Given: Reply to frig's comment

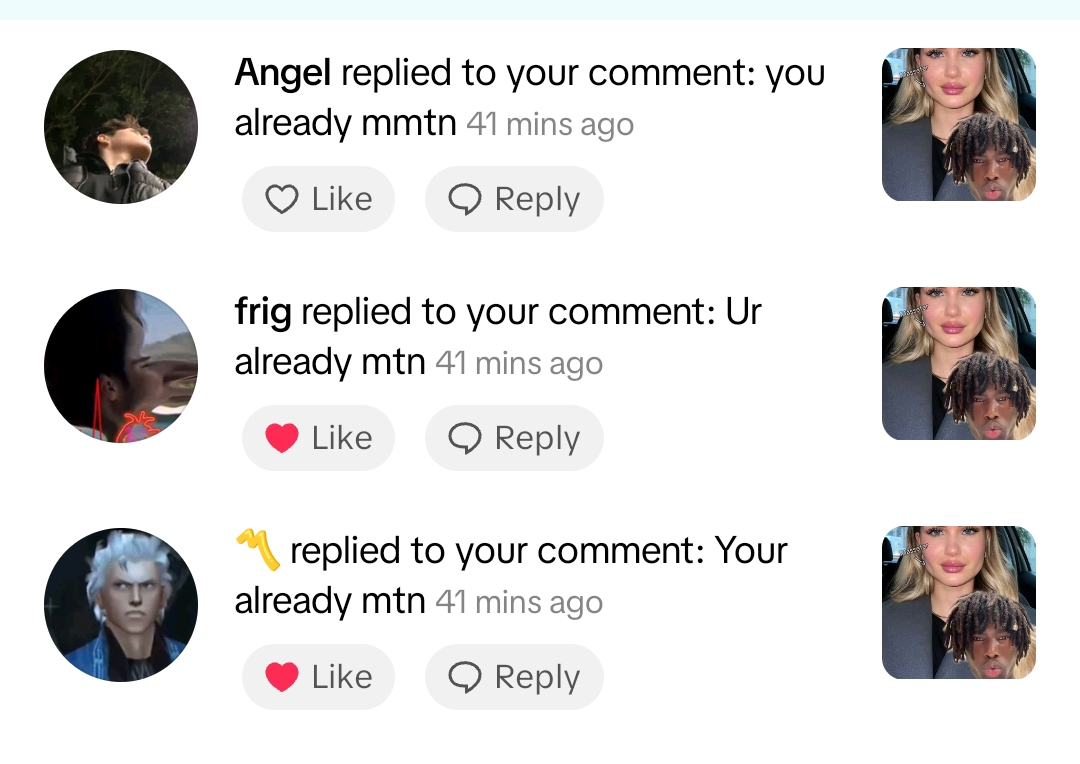Looking at the screenshot, I should point(514,438).
